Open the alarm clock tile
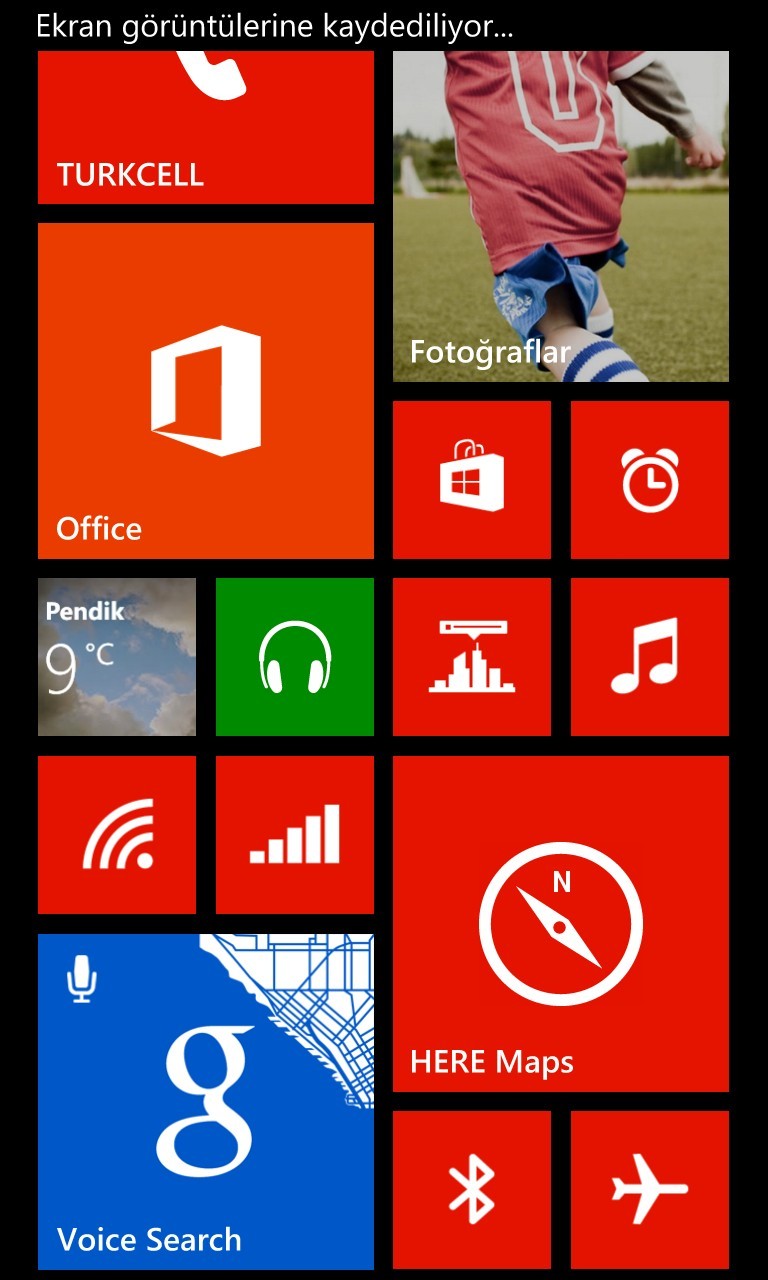 click(x=650, y=480)
